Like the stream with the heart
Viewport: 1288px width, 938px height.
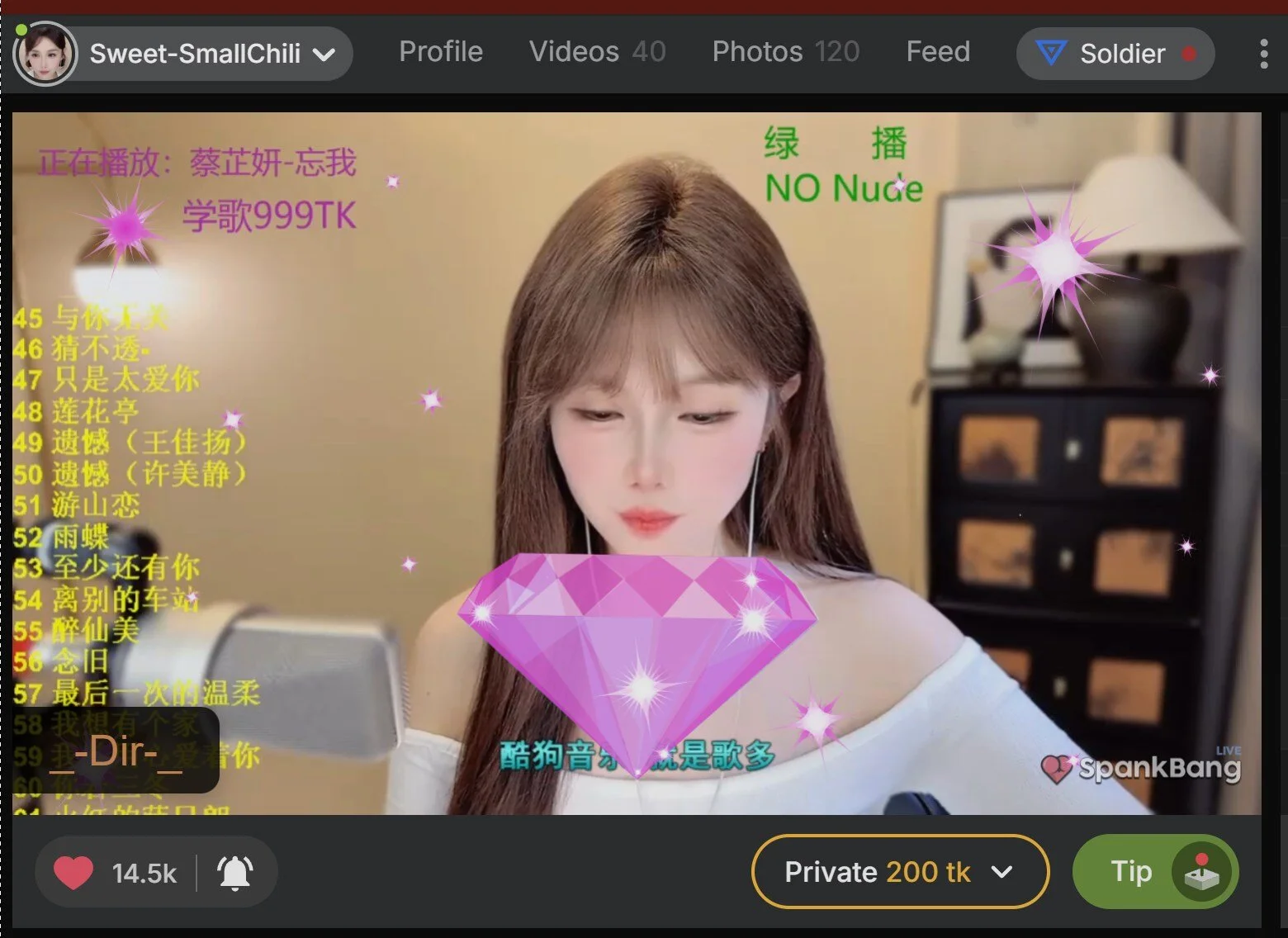(x=73, y=873)
